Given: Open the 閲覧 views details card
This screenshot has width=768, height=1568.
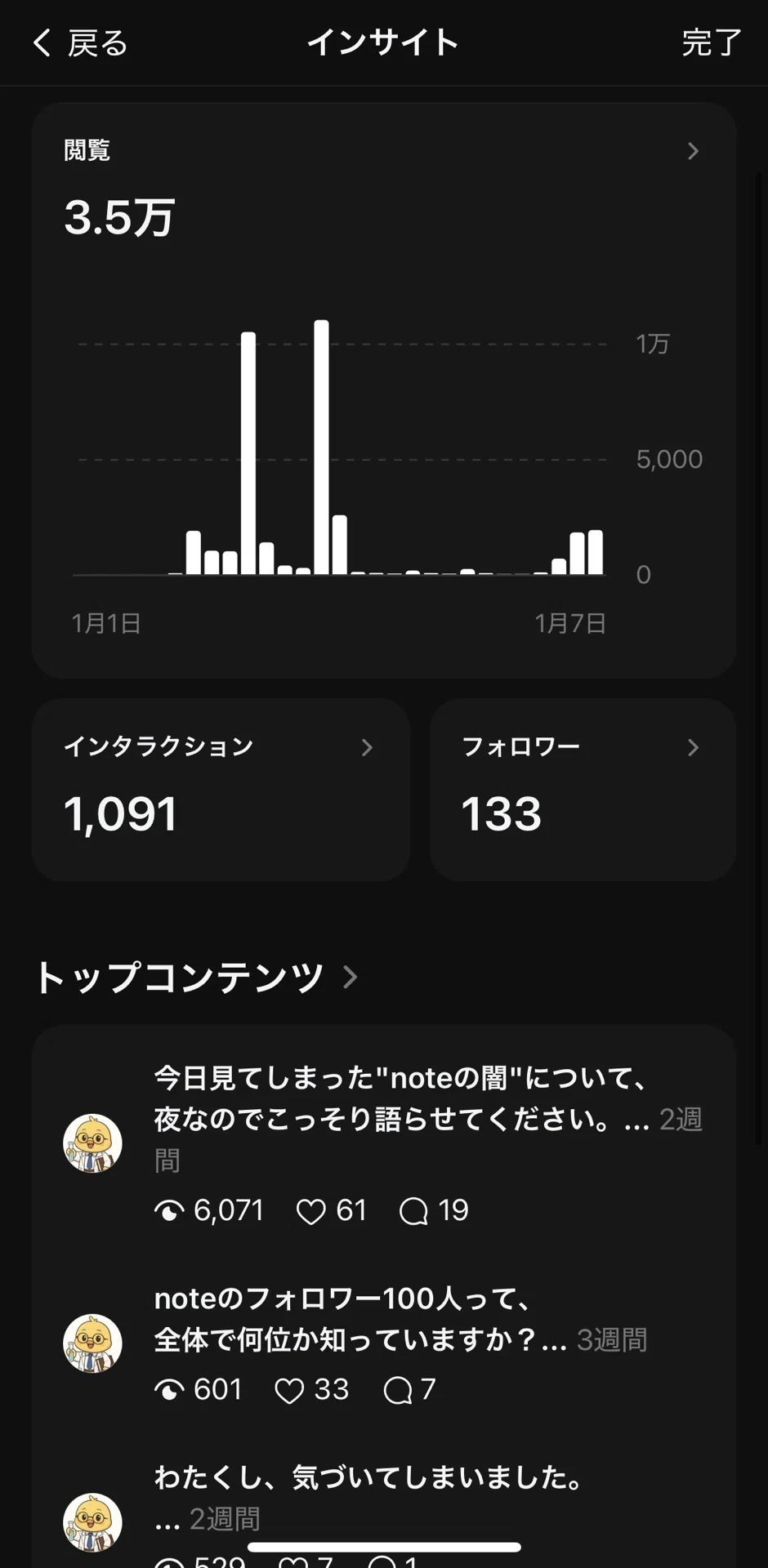Looking at the screenshot, I should tap(384, 390).
